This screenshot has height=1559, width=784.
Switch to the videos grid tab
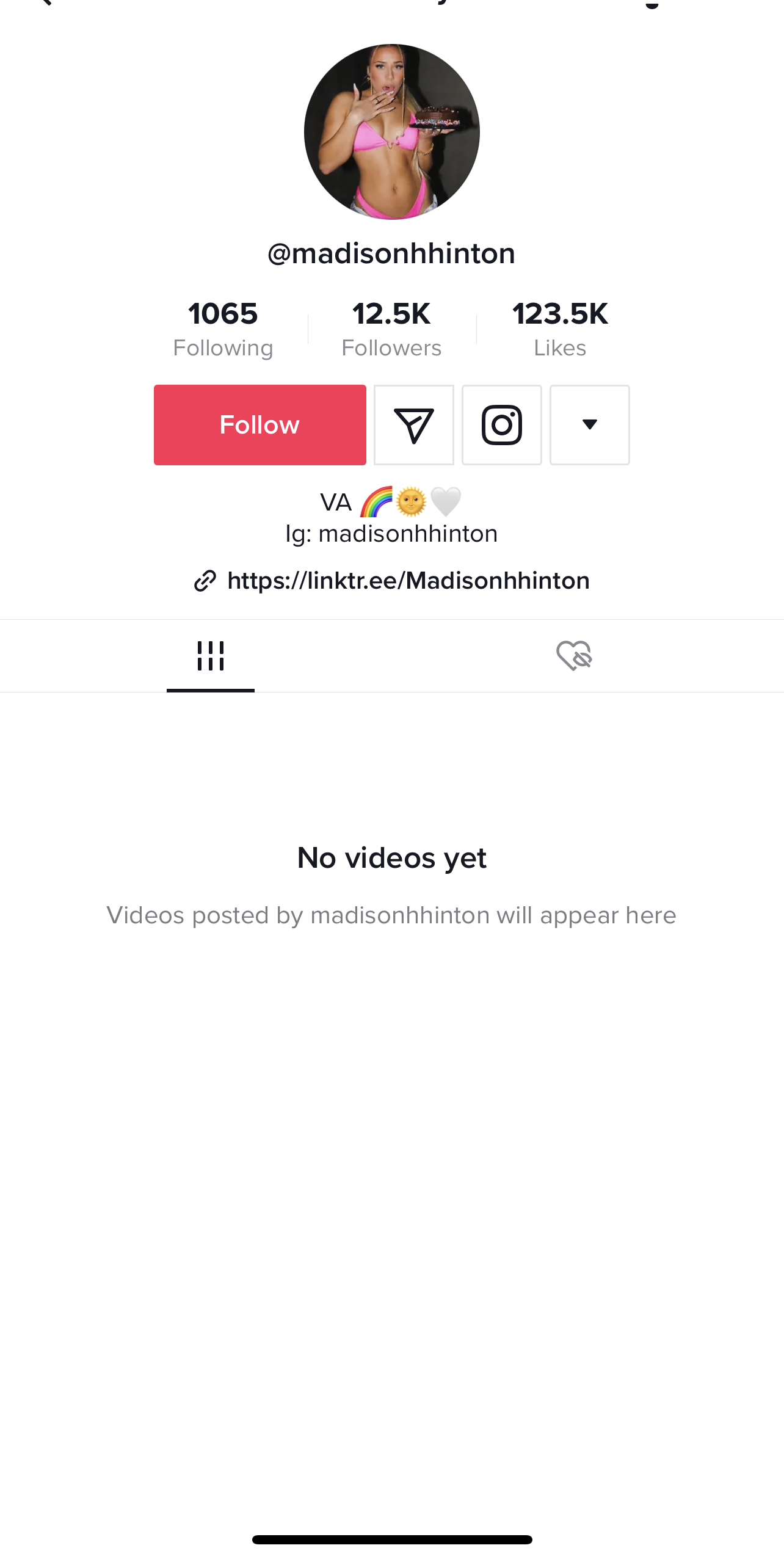(211, 656)
